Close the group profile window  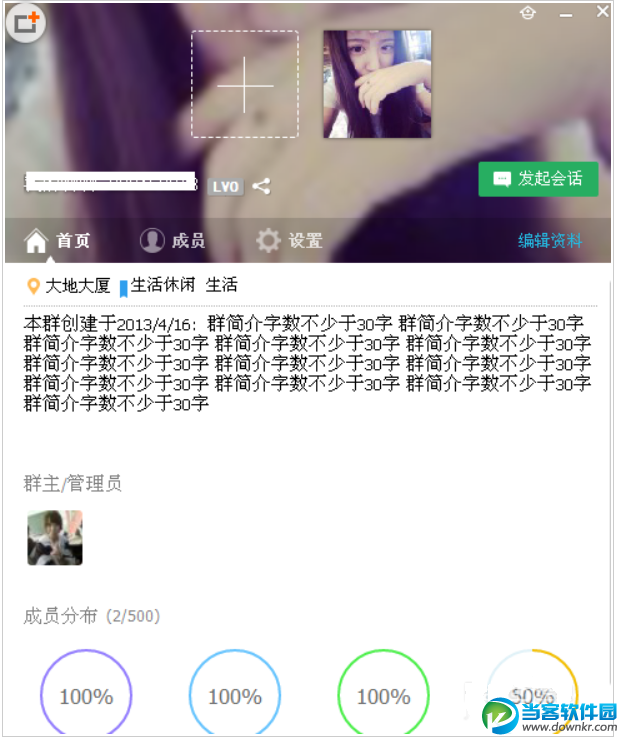602,12
